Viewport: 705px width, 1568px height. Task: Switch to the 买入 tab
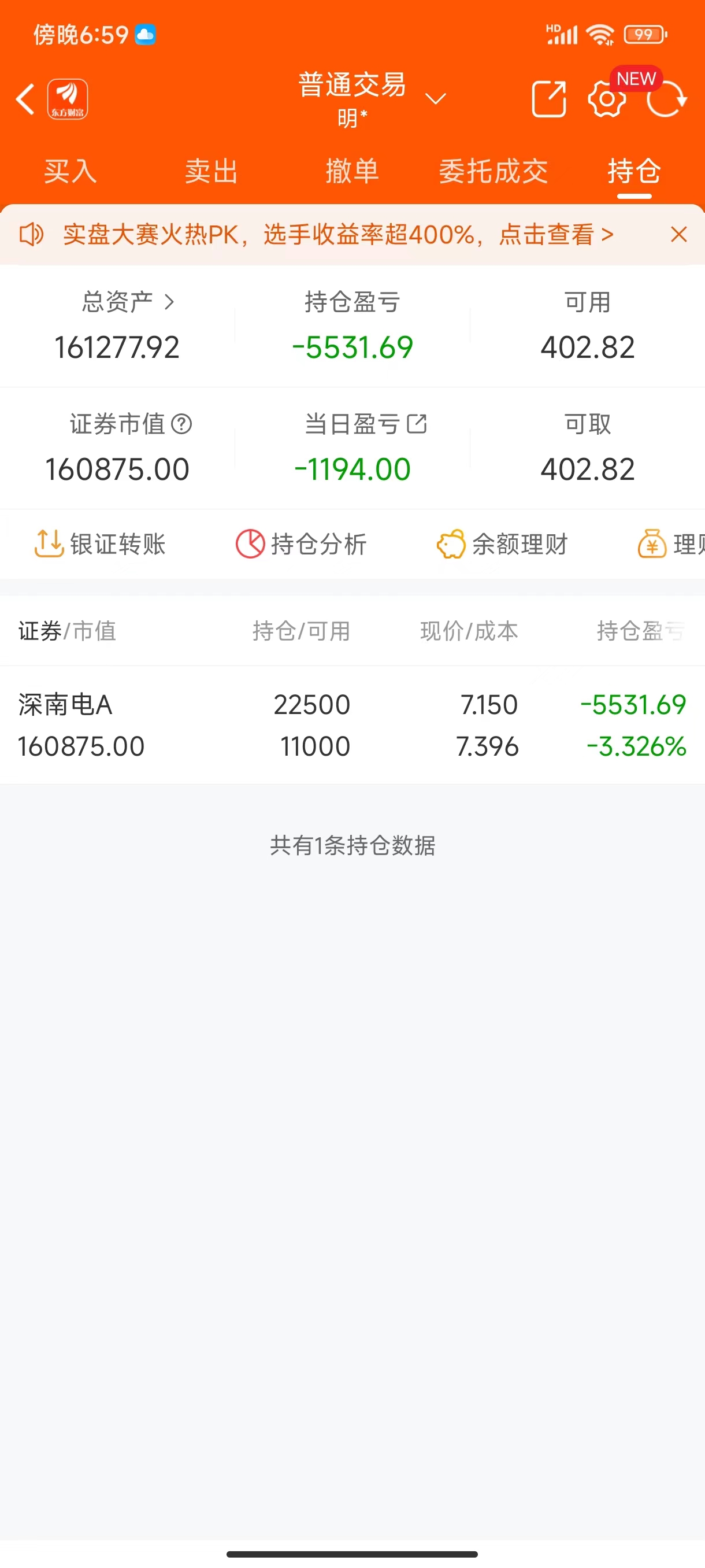(70, 171)
